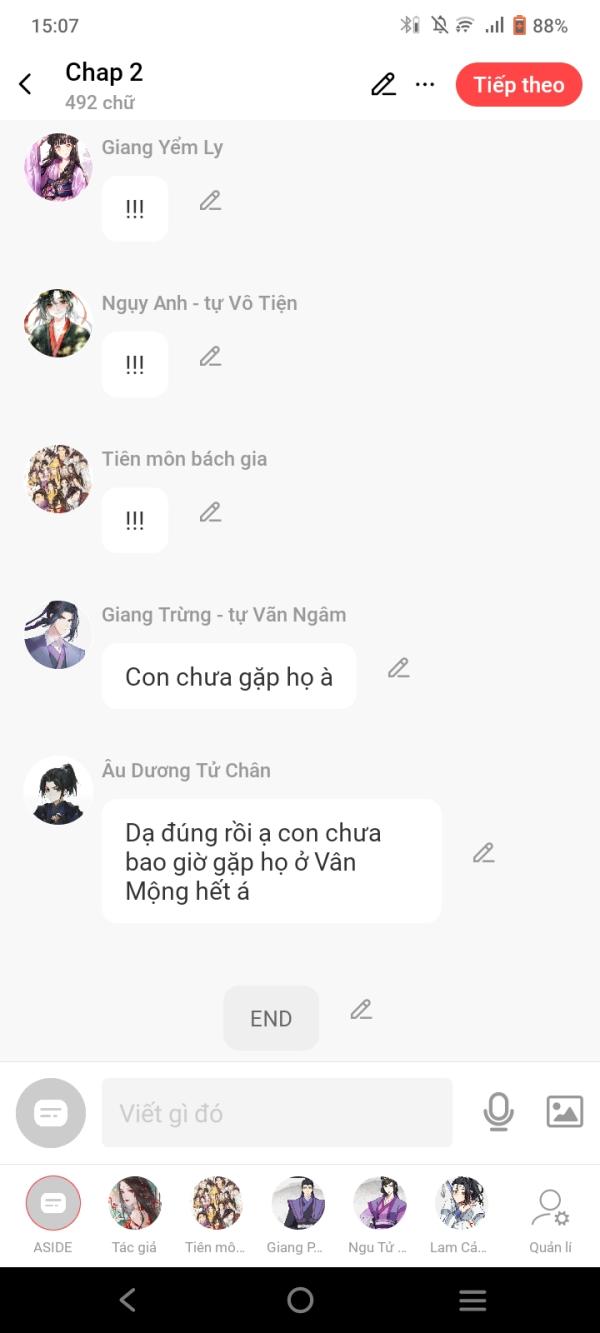This screenshot has height=1333, width=600.
Task: Open recent apps from the navigation bar
Action: (472, 1300)
